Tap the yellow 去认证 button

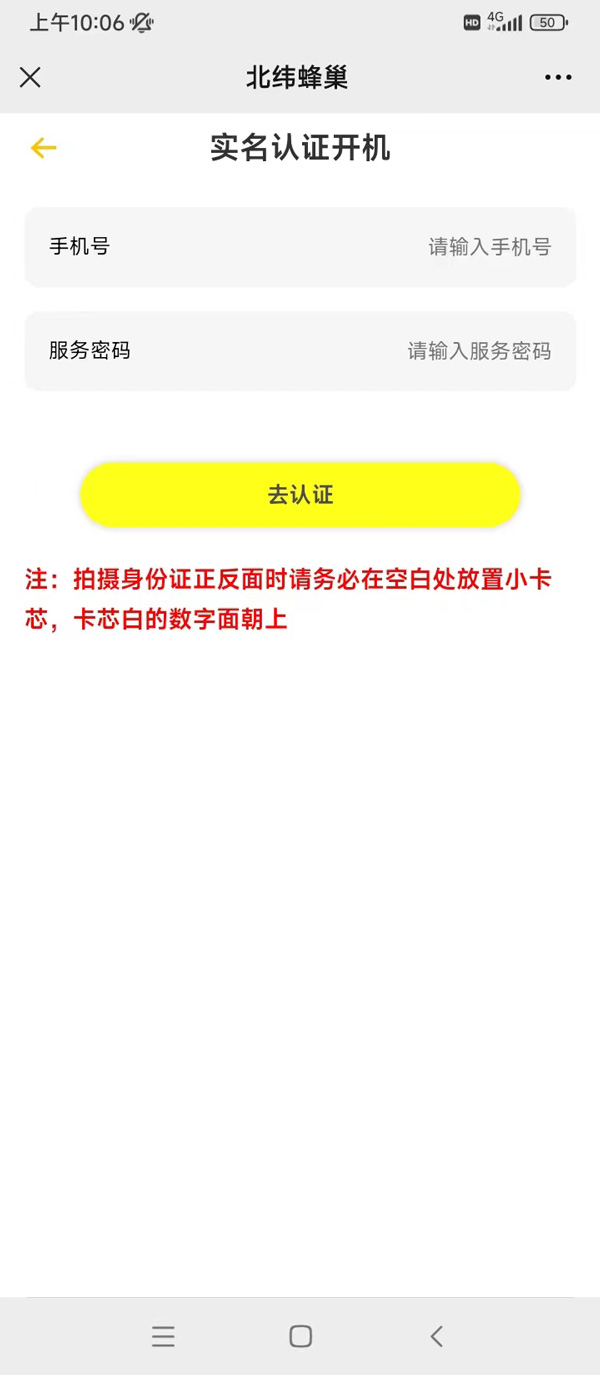pyautogui.click(x=300, y=495)
